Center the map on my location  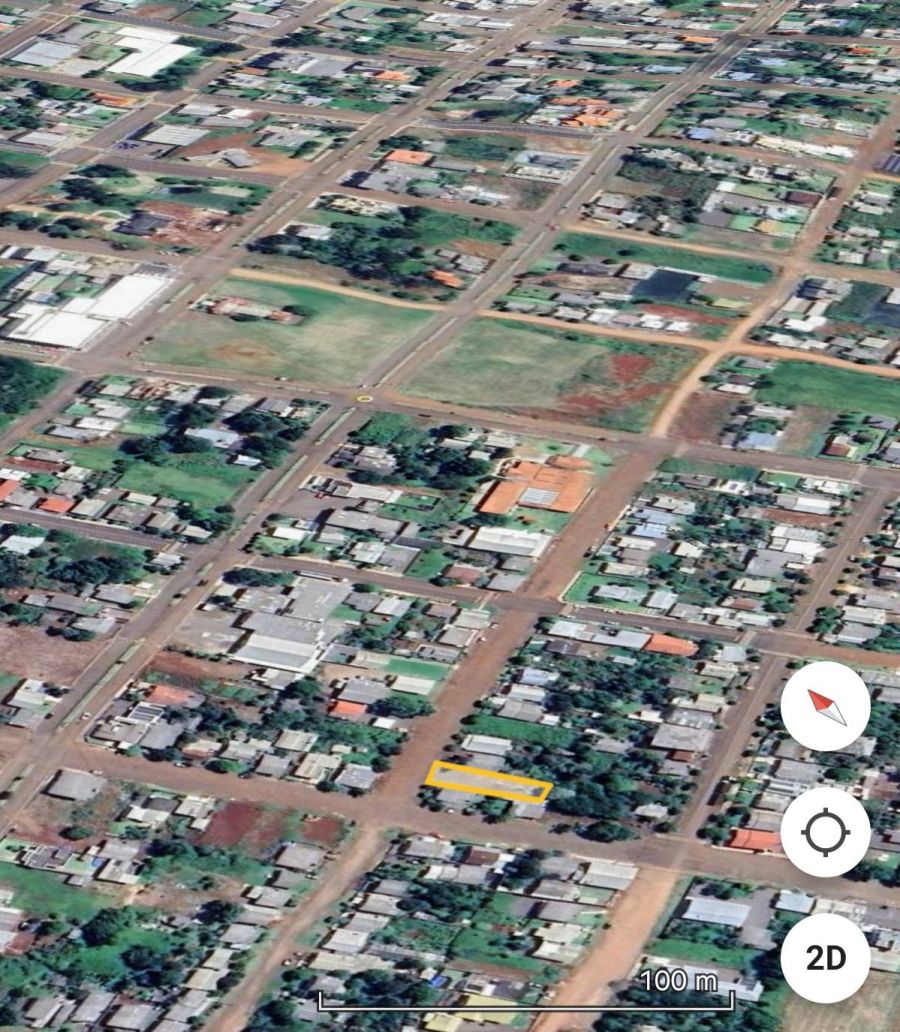click(x=825, y=832)
